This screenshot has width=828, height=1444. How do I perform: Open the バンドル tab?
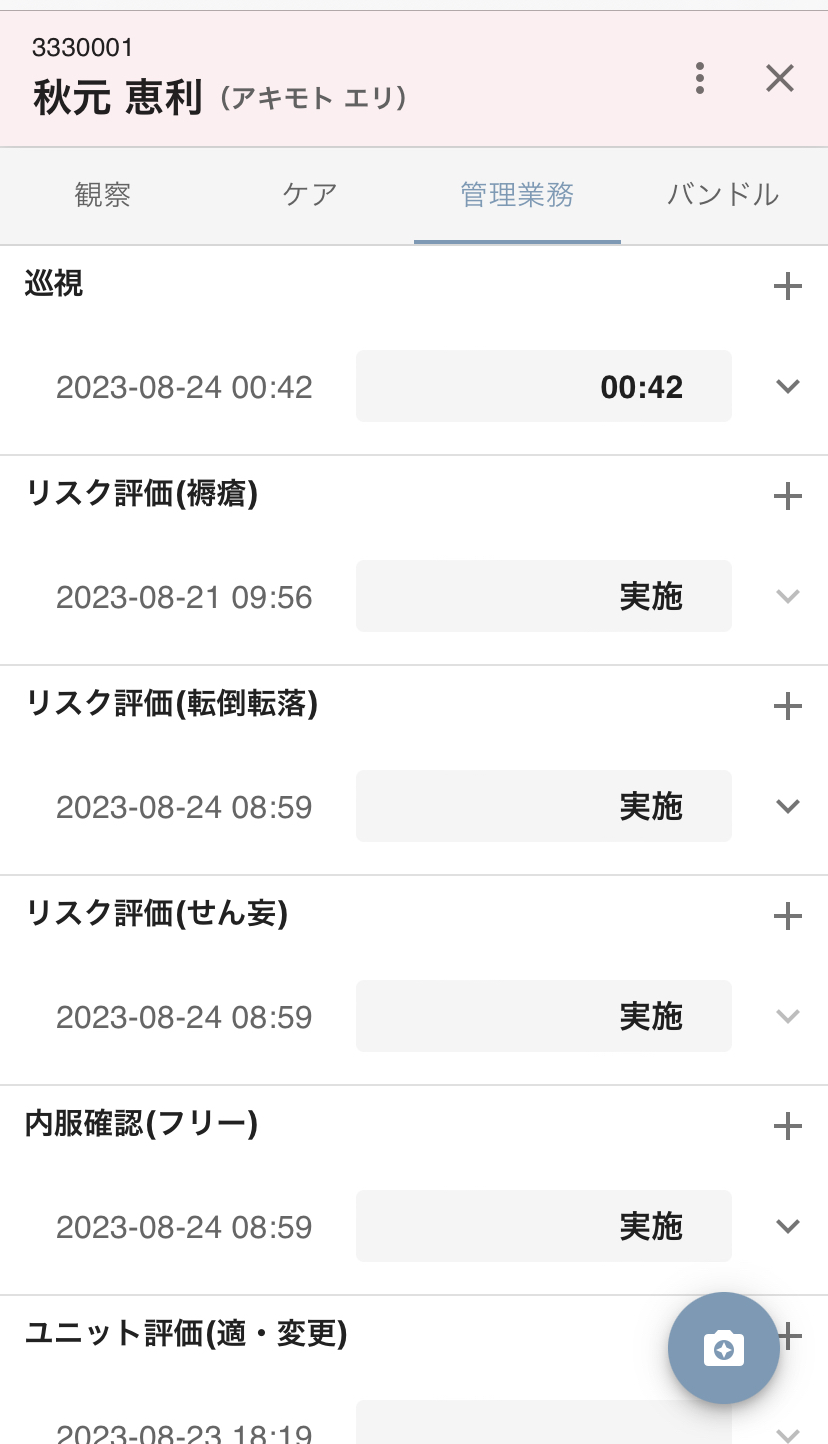pyautogui.click(x=723, y=195)
